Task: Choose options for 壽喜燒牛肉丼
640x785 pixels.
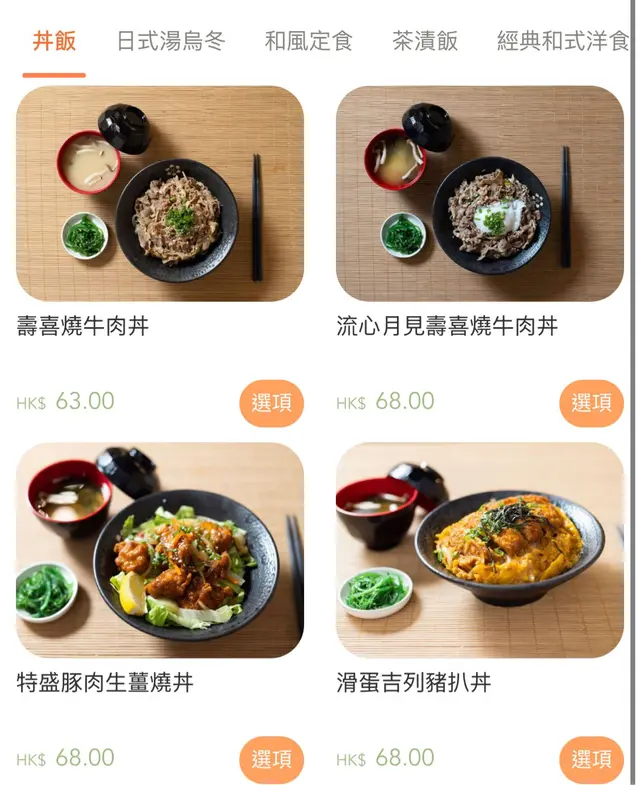Action: coord(271,403)
